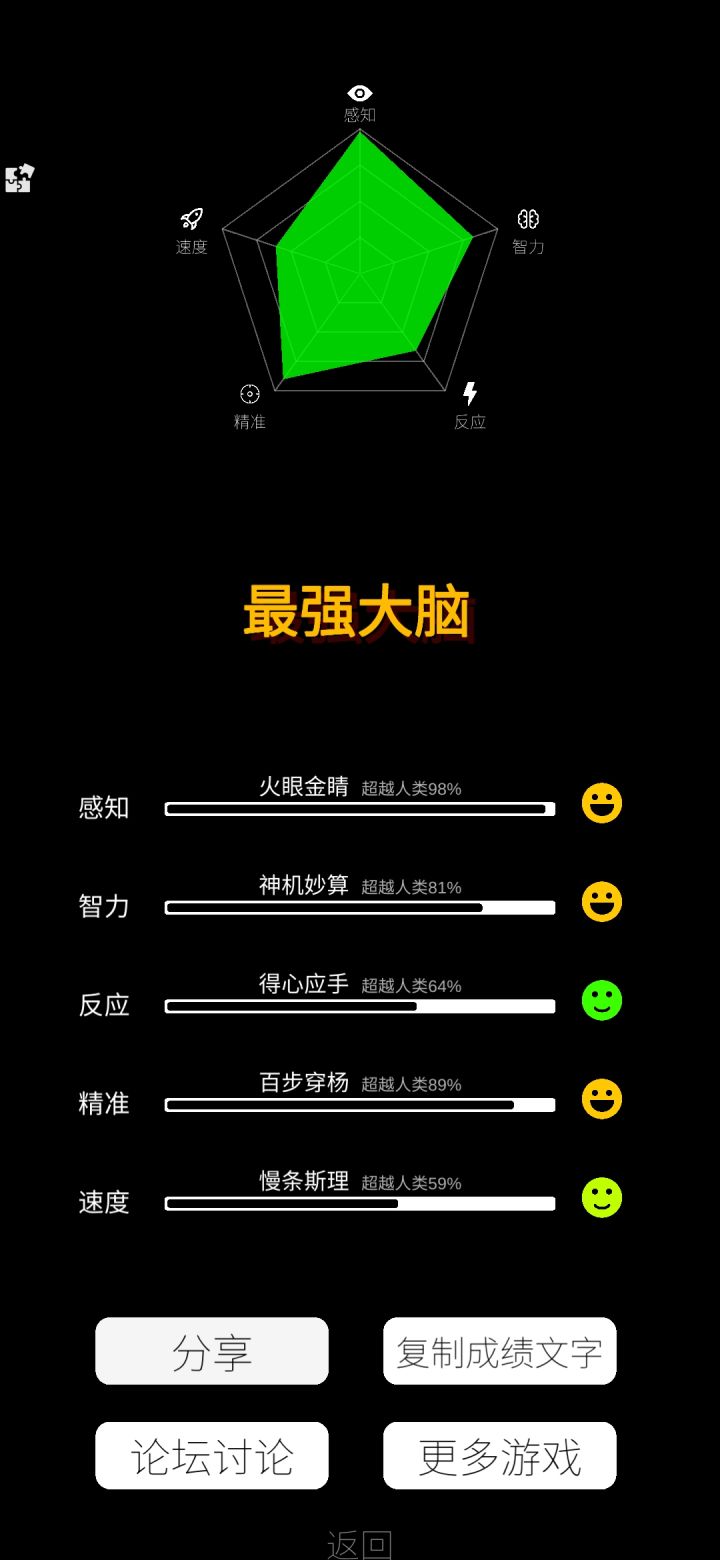Click the yellow smiley next to 感知 score

pyautogui.click(x=600, y=803)
